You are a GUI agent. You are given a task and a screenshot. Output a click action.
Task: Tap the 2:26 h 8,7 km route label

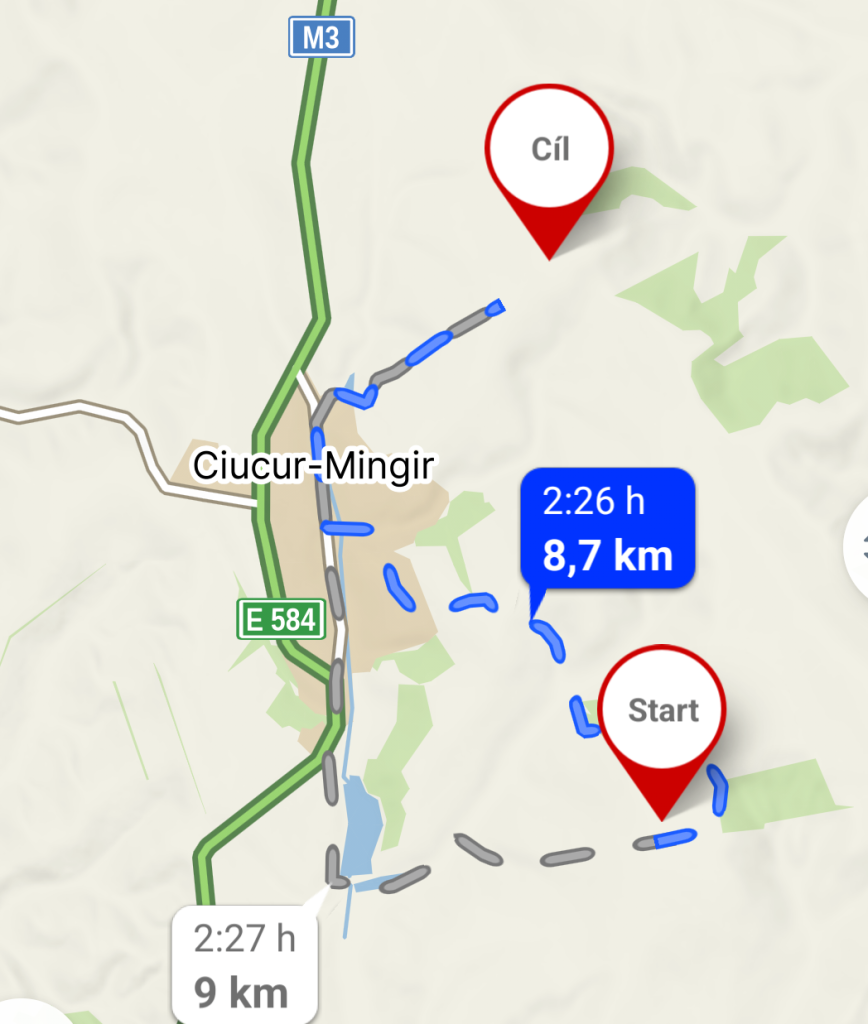pyautogui.click(x=607, y=528)
